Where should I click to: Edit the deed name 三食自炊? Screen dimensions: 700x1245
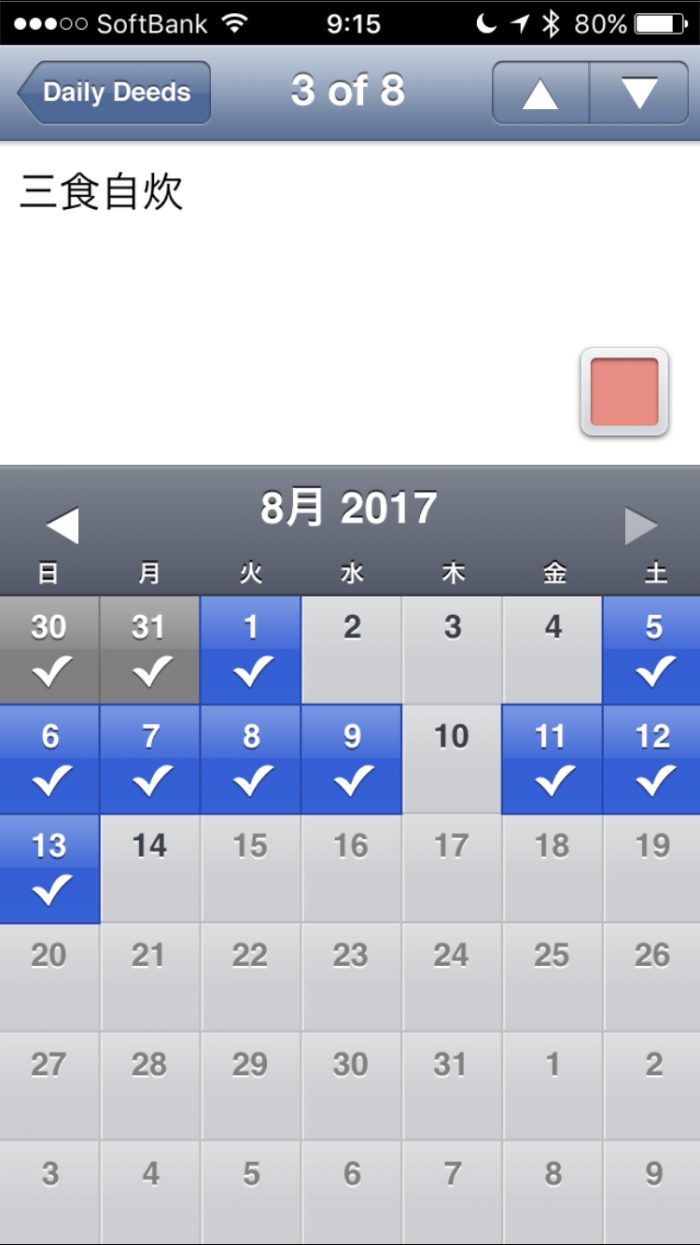pyautogui.click(x=102, y=193)
